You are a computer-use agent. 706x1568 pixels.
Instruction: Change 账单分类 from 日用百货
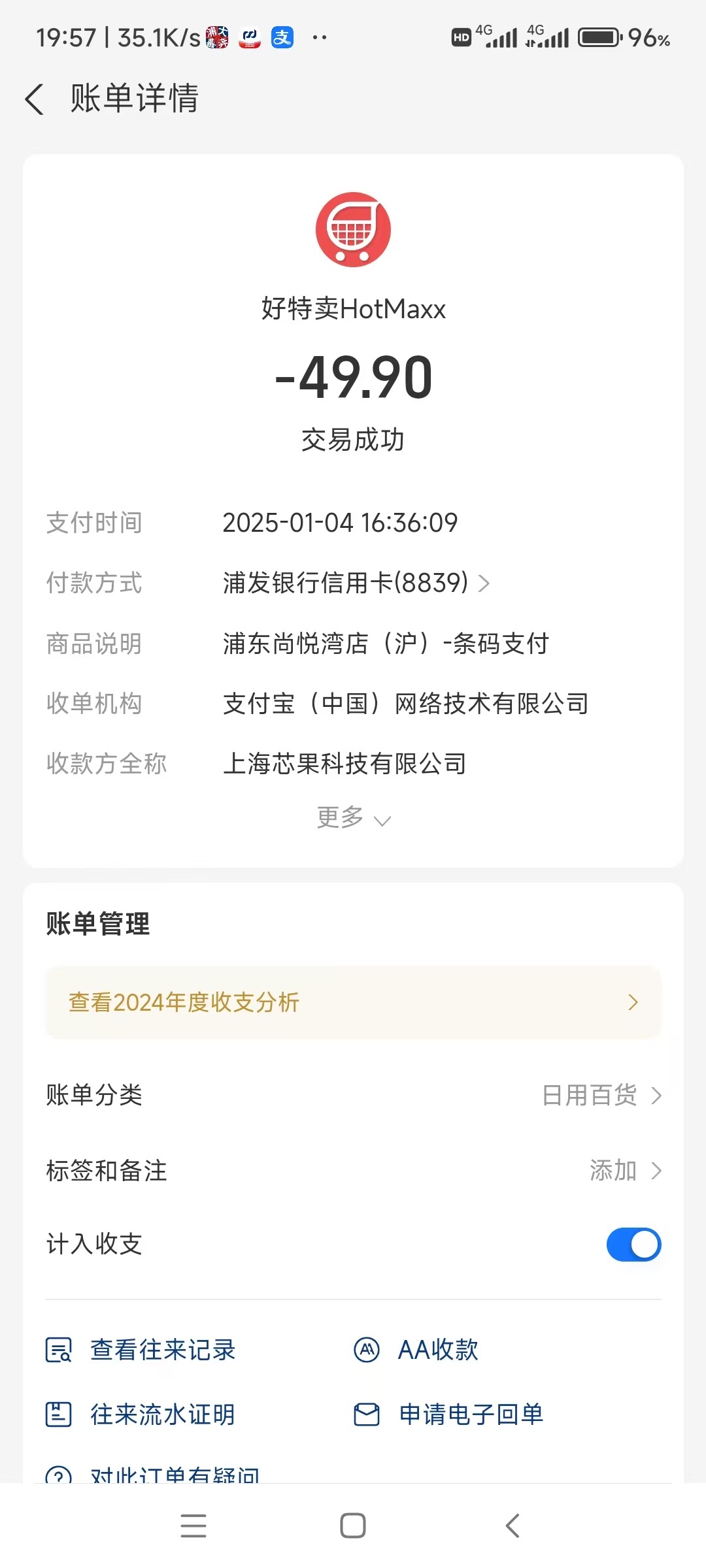353,1095
